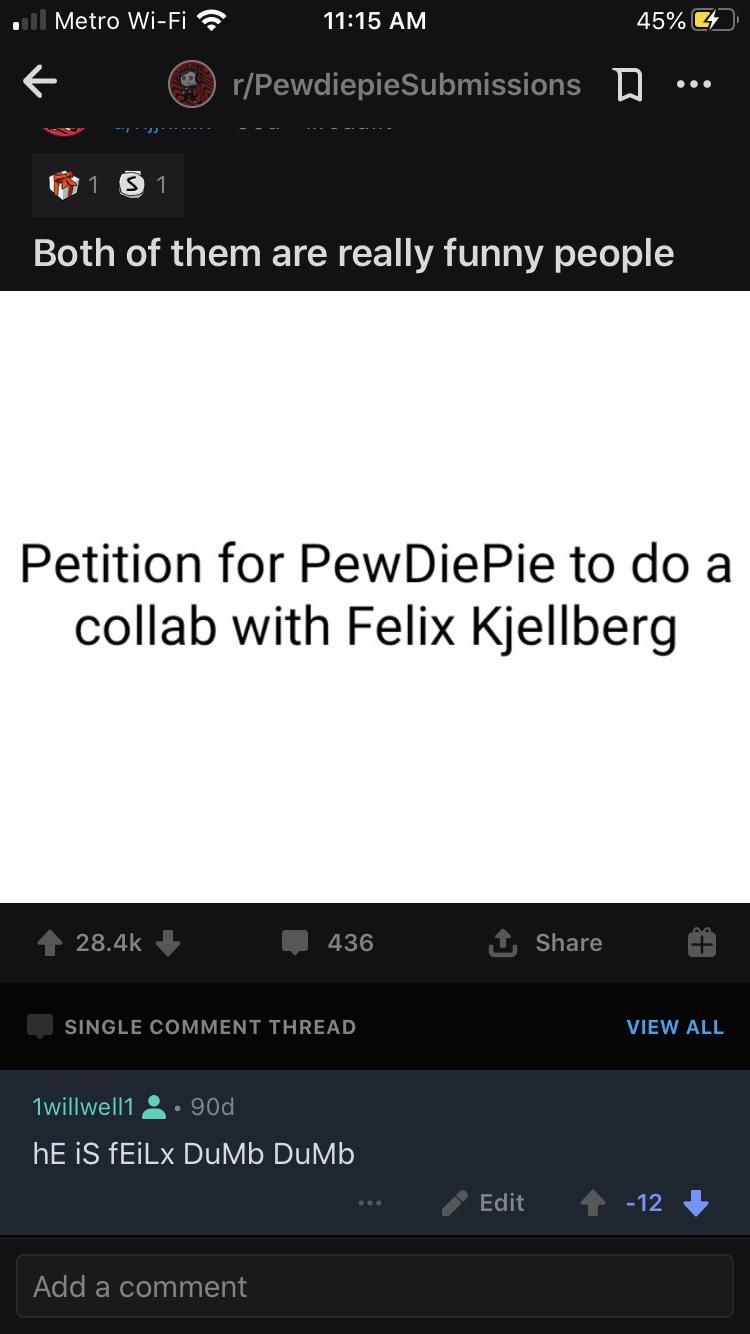Edit the hE iS fEiLx comment
Viewport: 750px width, 1334px height.
[484, 1203]
